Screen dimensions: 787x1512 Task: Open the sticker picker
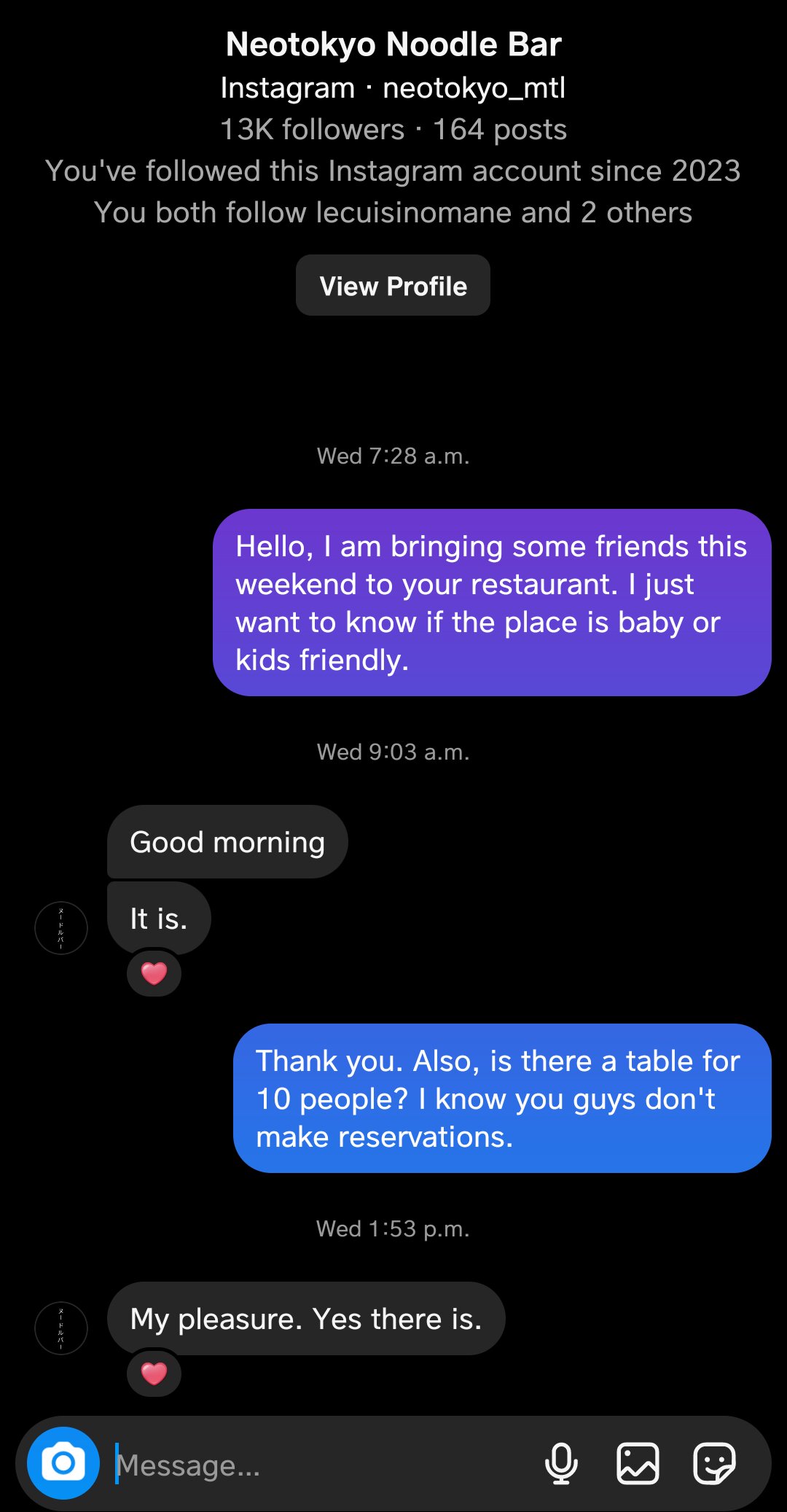click(x=714, y=1463)
